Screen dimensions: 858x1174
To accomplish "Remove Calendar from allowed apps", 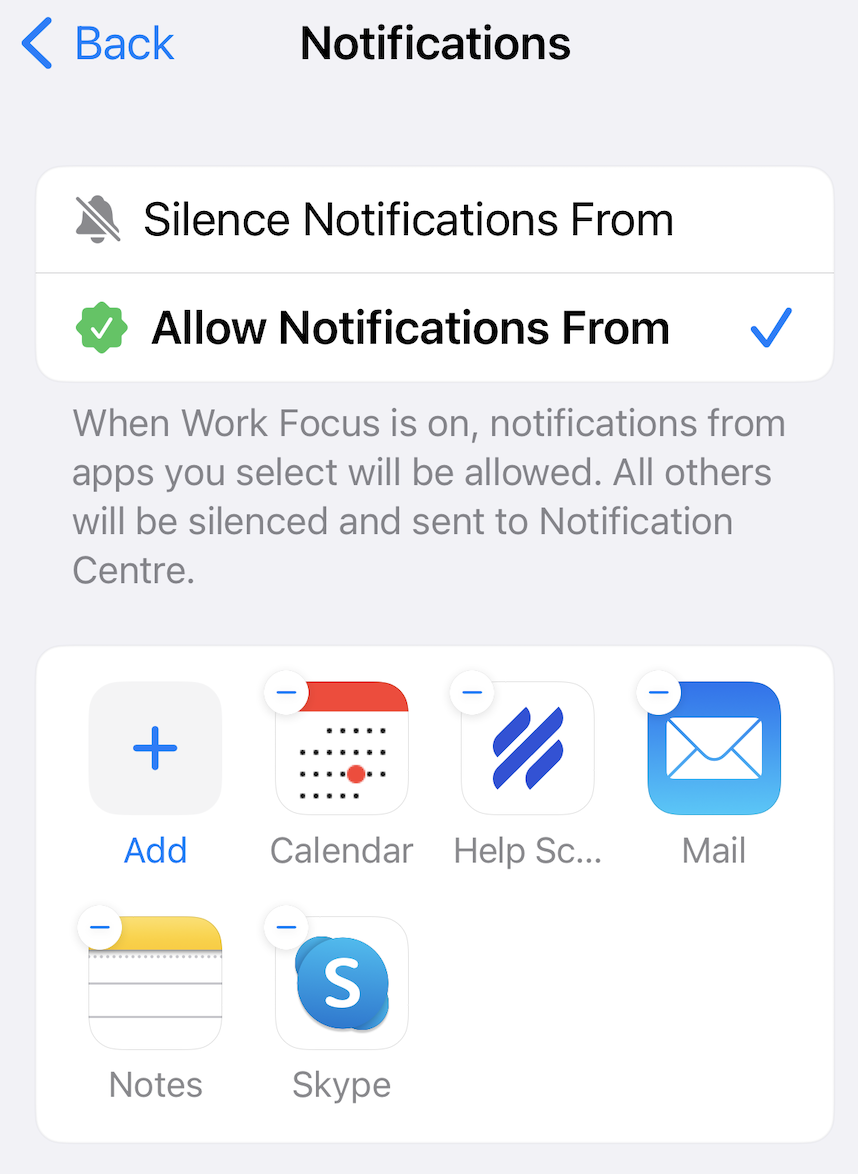I will click(286, 692).
